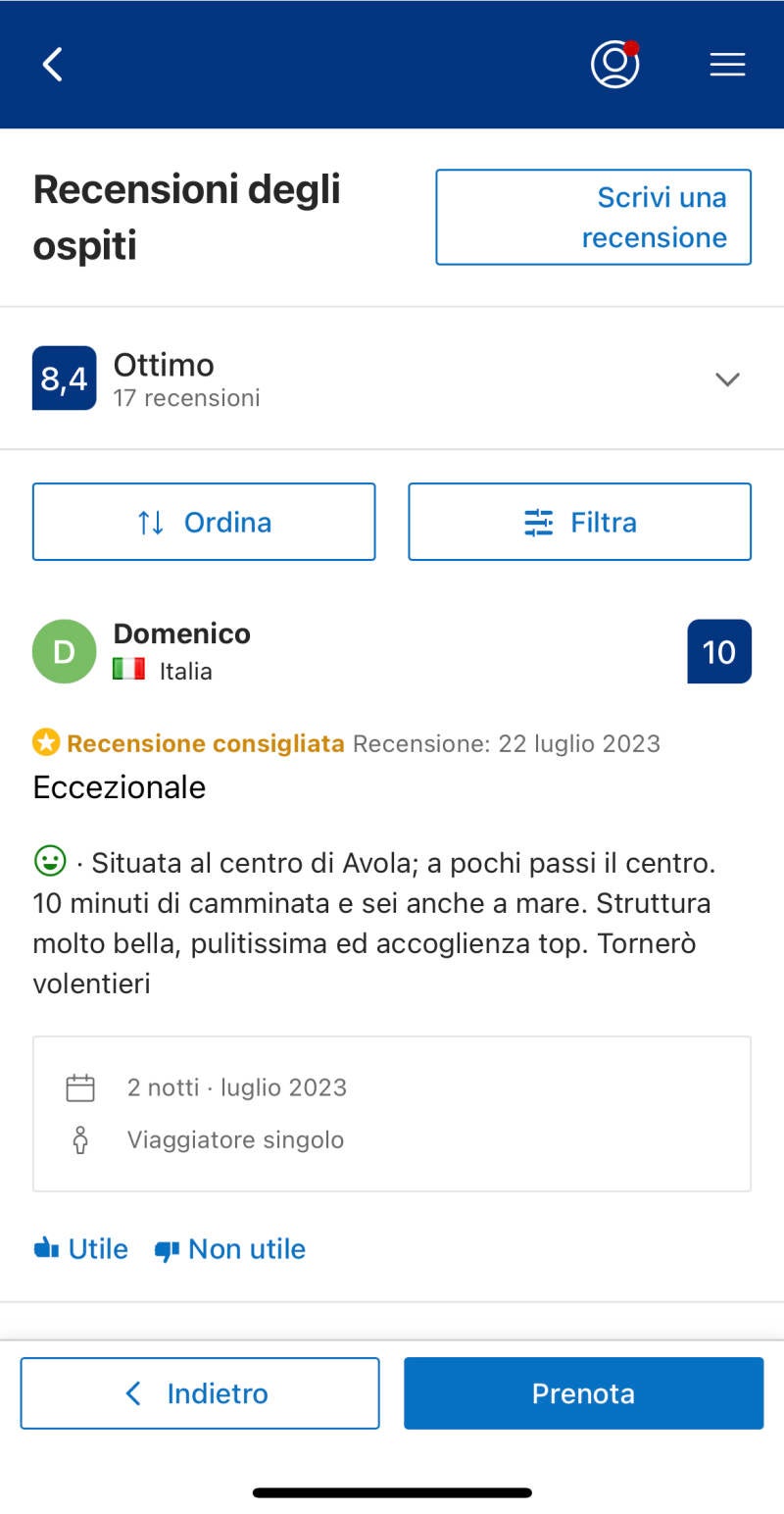Open the Filtra review filters
This screenshot has height=1514, width=784.
579,522
